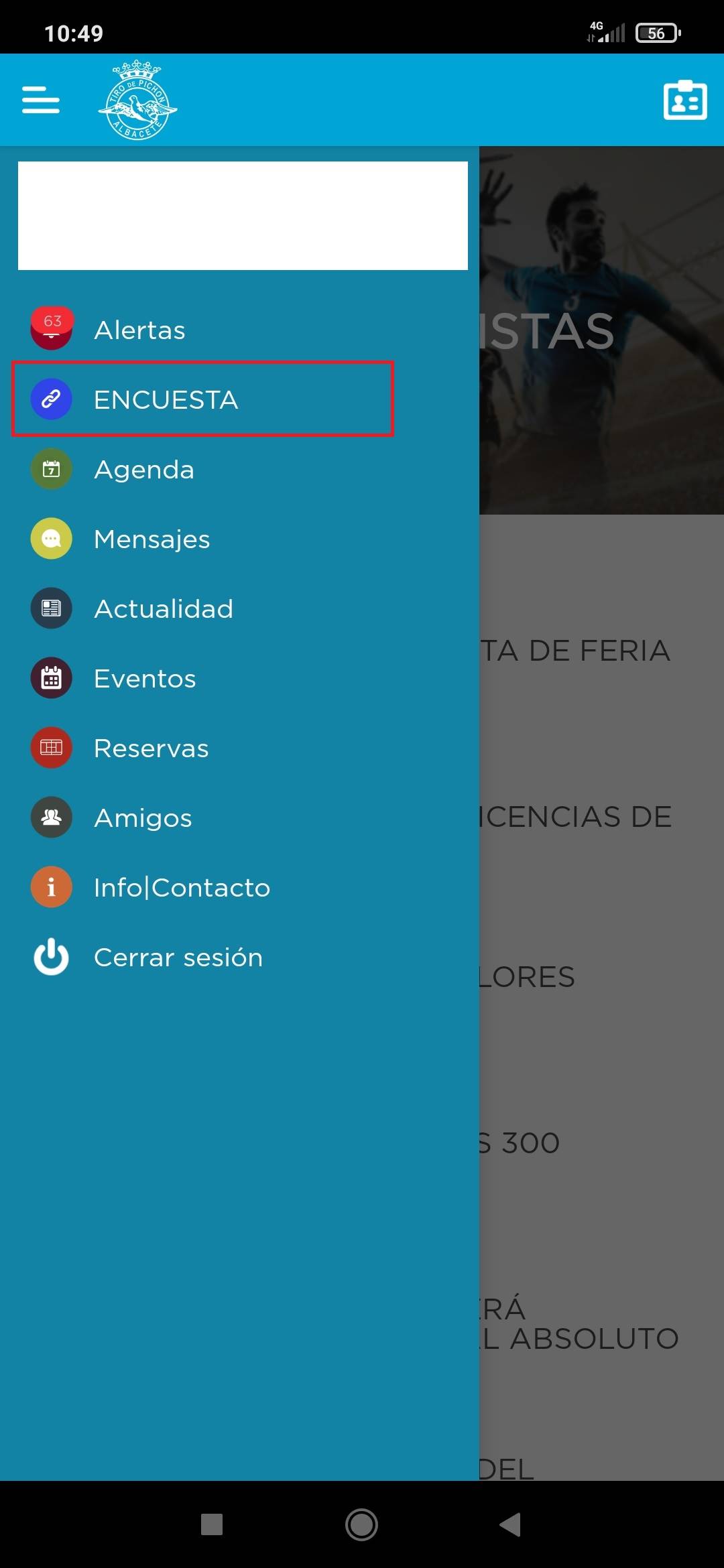724x1568 pixels.
Task: Tap the system home button
Action: tap(361, 1524)
